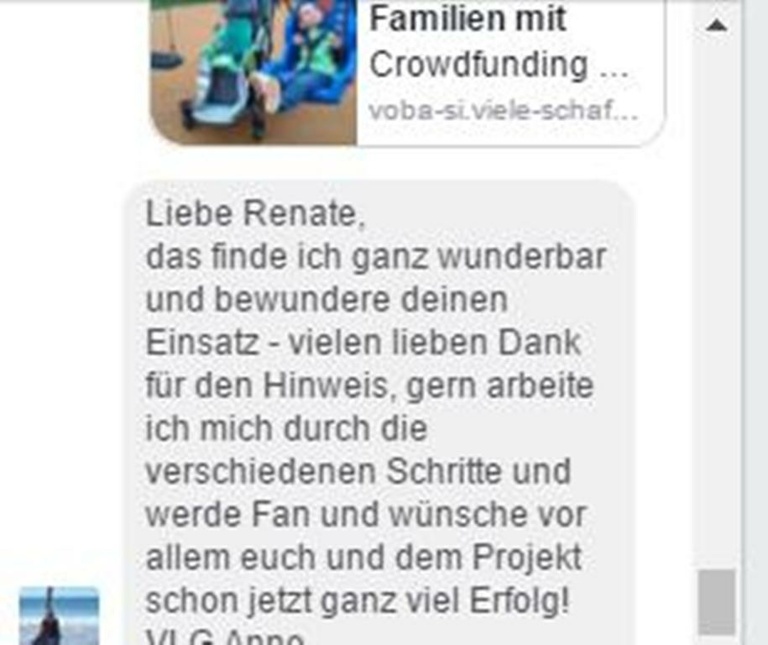Open the sender's profile picture
Screen dimensions: 768x645
pos(59,616)
